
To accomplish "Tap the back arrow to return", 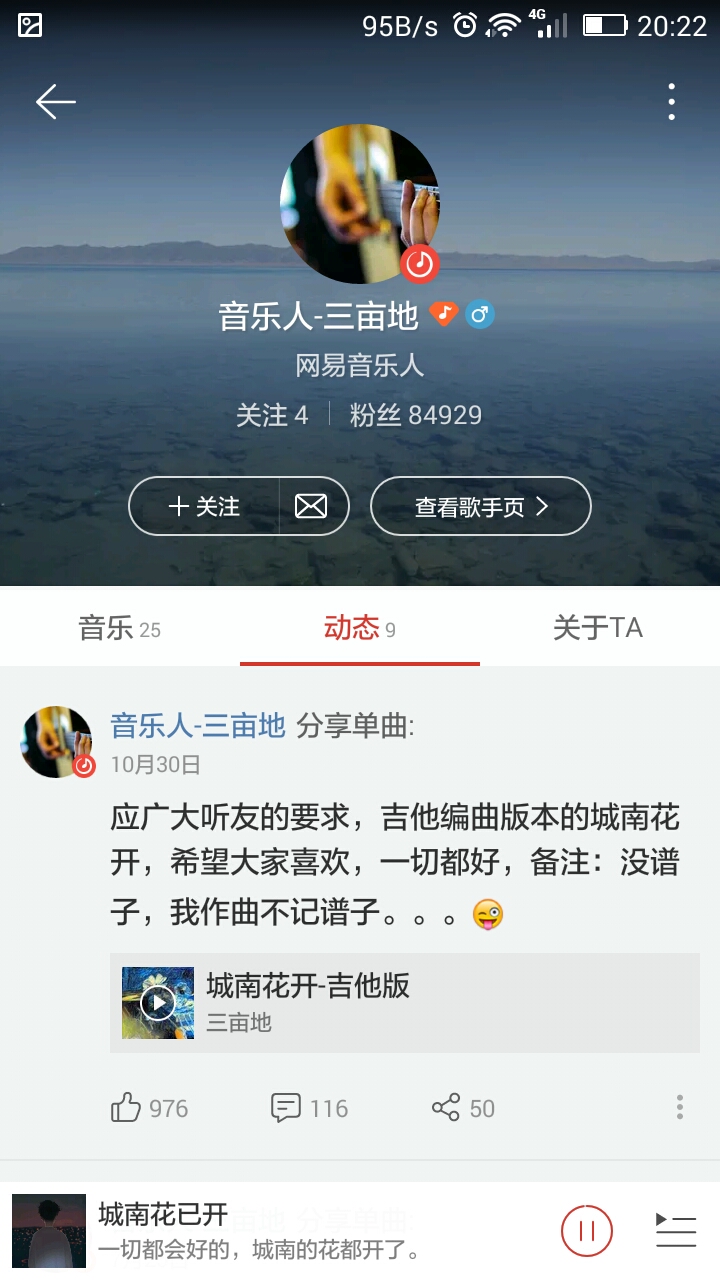I will (56, 100).
